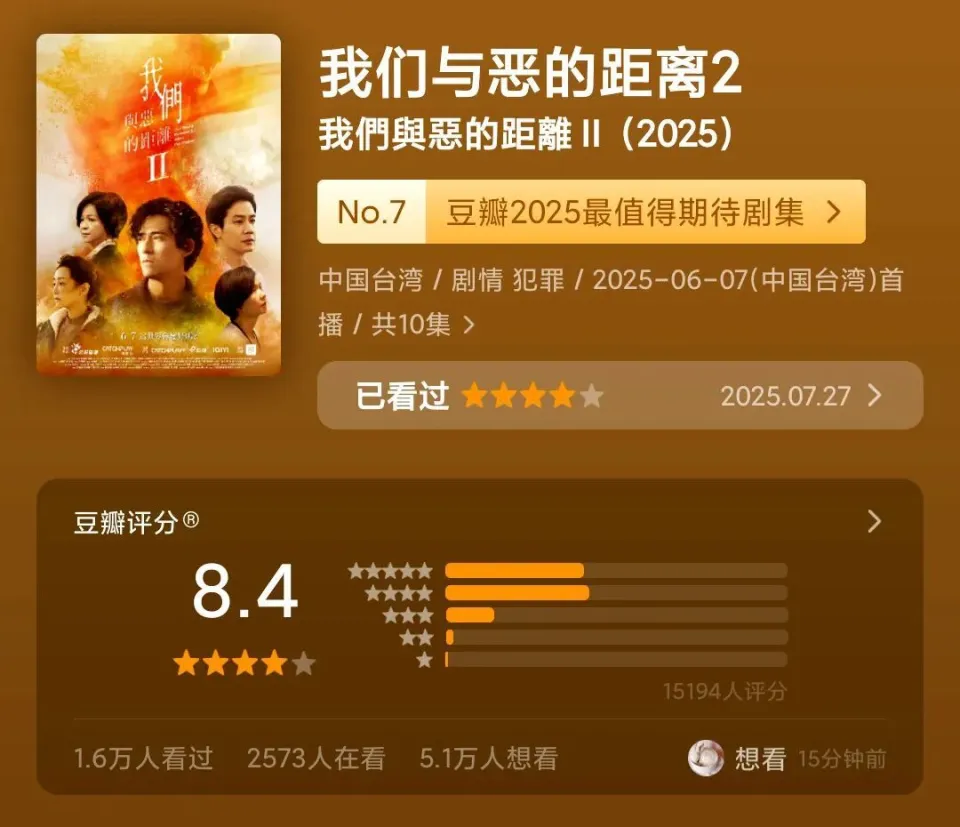Viewport: 960px width, 827px height.
Task: Open the No.7 豆瓣2025最值得期待剧集 ranking banner
Action: (590, 212)
